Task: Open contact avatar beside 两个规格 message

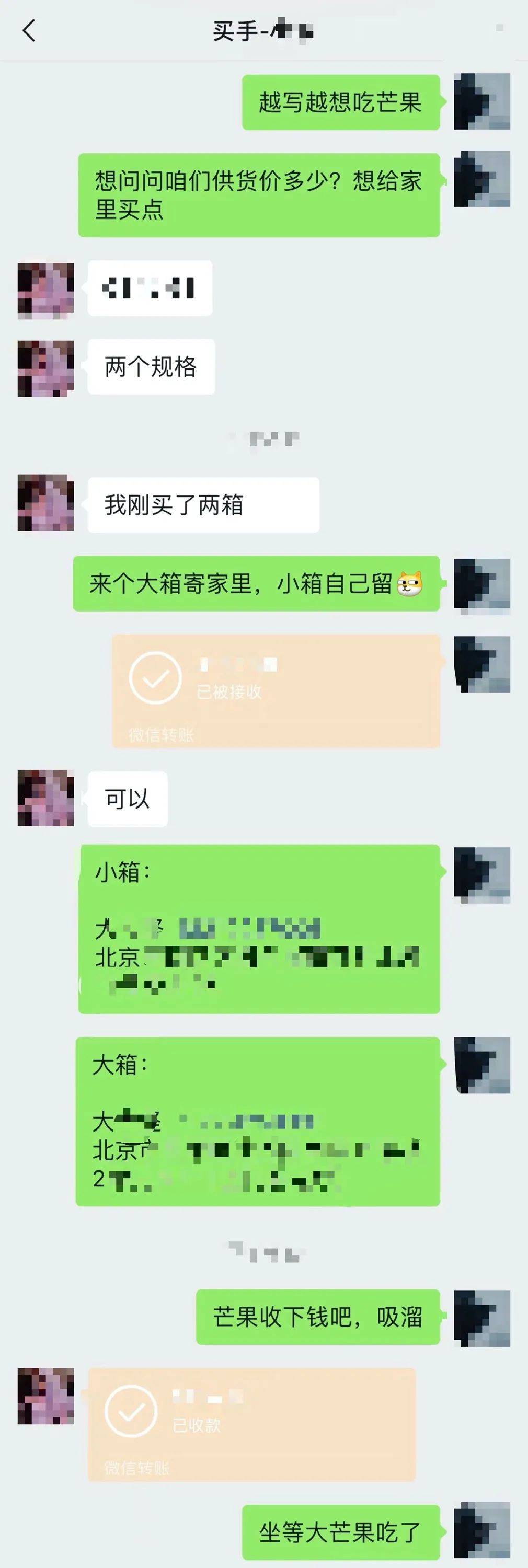Action: pyautogui.click(x=45, y=368)
